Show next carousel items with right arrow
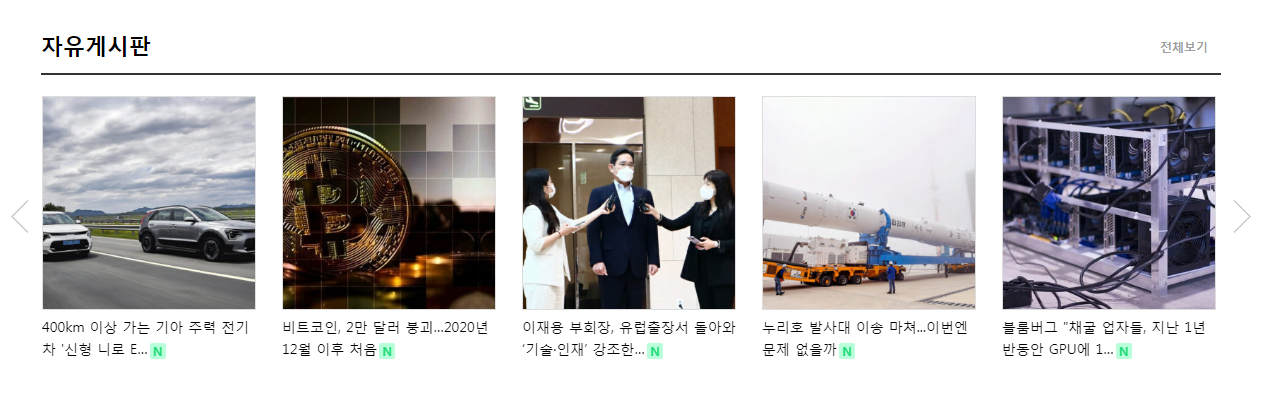The image size is (1263, 400). click(x=1241, y=216)
